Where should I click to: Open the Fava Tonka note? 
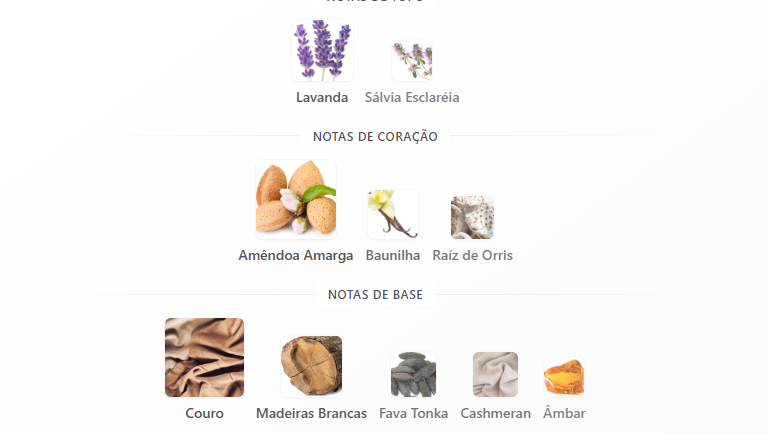(x=413, y=375)
